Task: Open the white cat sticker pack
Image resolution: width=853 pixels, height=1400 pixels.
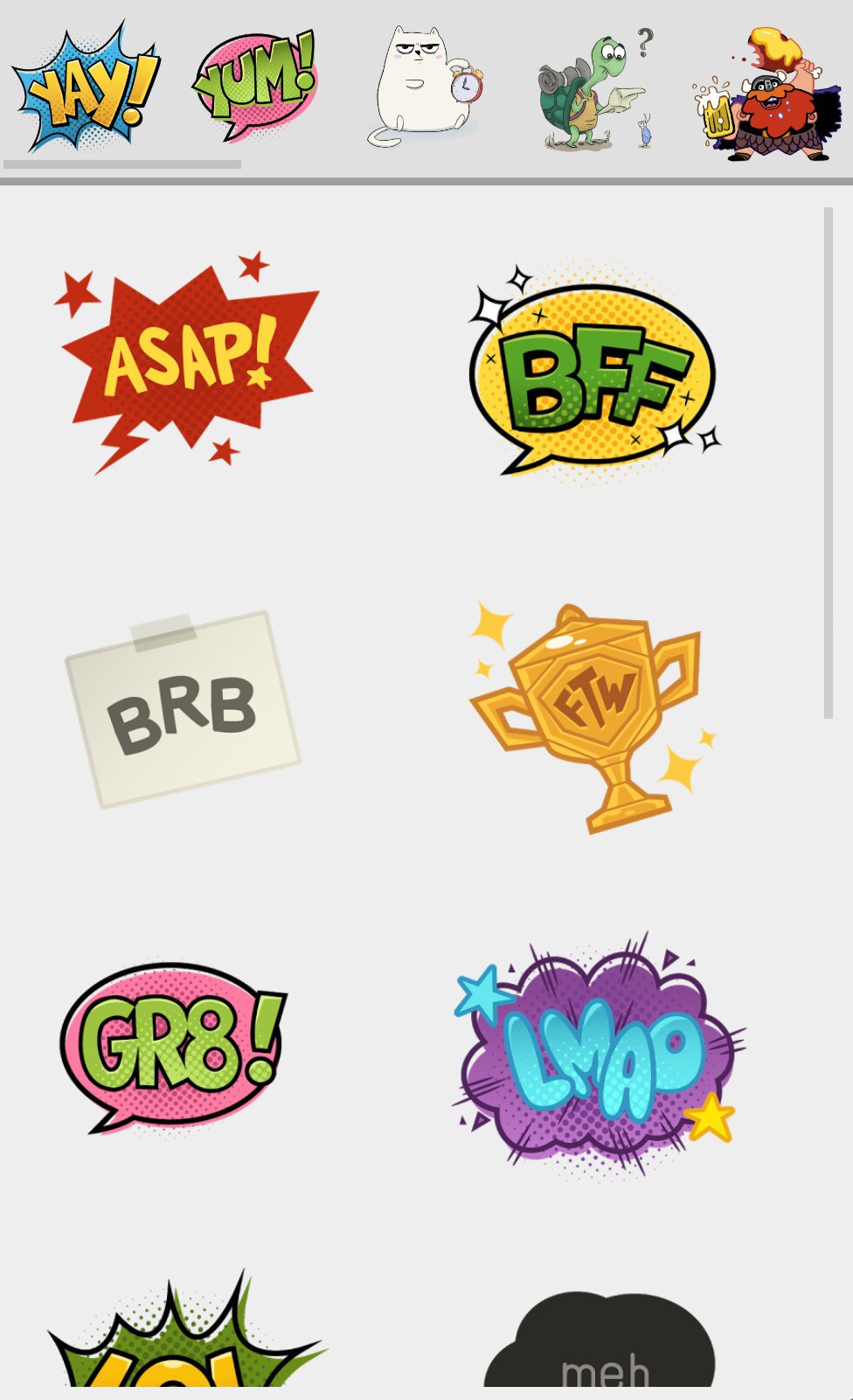Action: tap(426, 87)
